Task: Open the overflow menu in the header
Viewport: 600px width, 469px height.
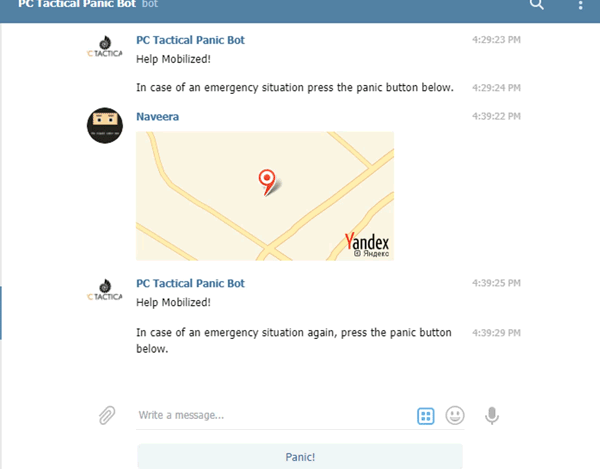Action: [582, 5]
